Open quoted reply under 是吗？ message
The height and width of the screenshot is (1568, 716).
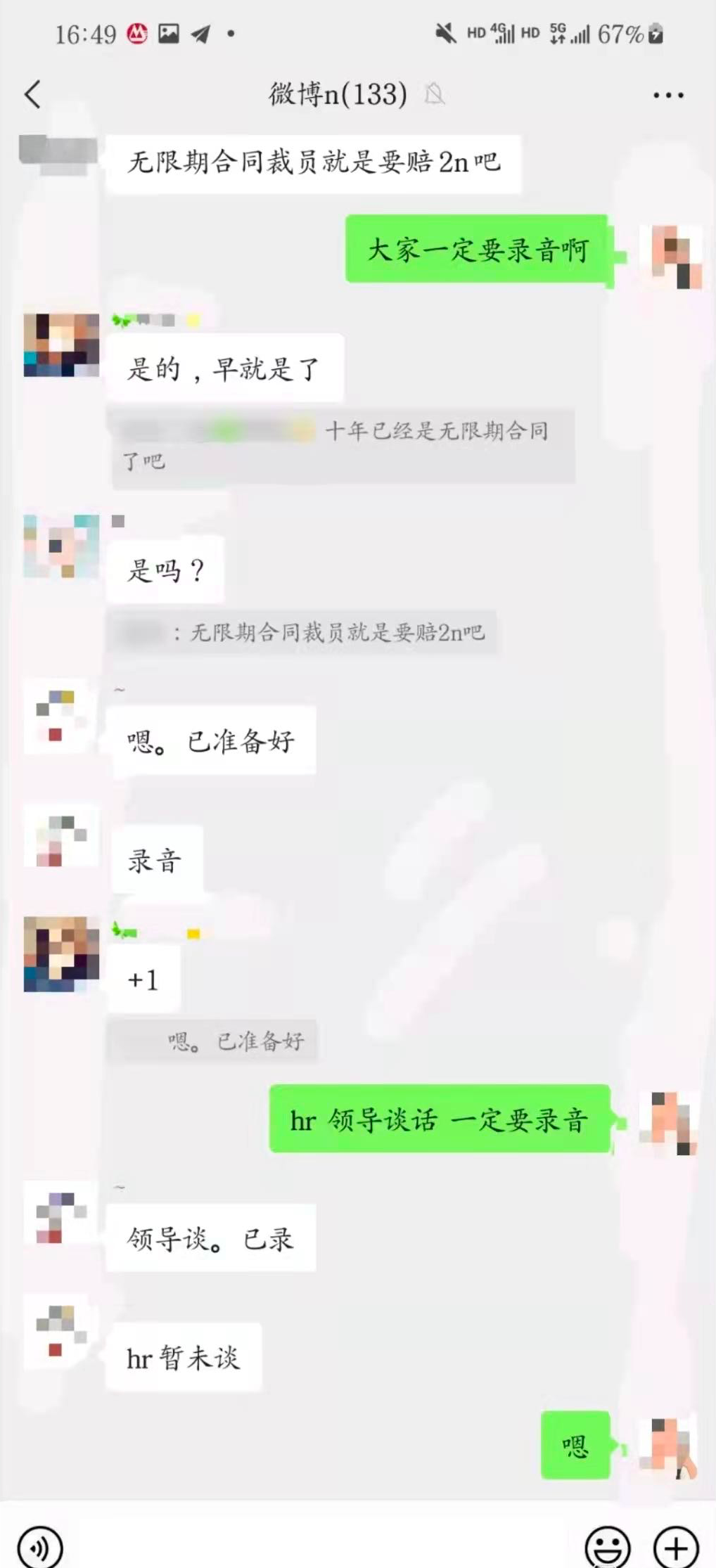pos(302,632)
